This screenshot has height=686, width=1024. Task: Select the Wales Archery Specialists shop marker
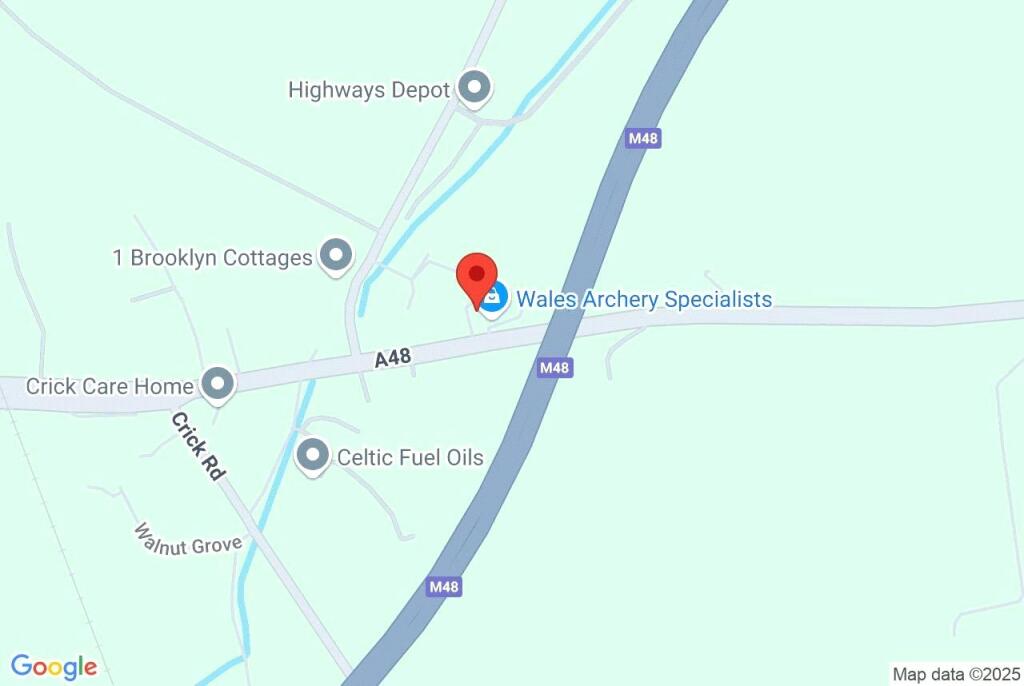coord(494,297)
